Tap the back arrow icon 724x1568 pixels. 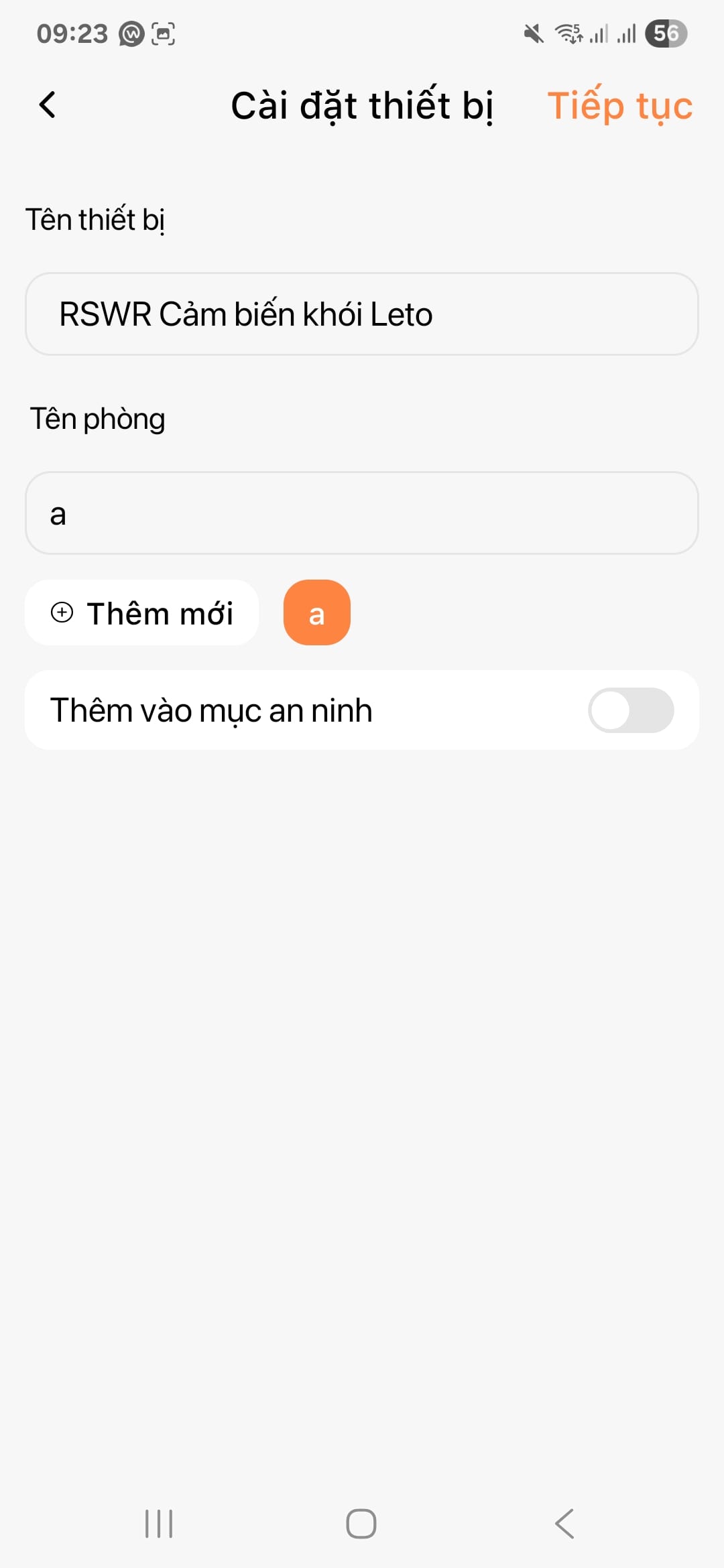[48, 106]
